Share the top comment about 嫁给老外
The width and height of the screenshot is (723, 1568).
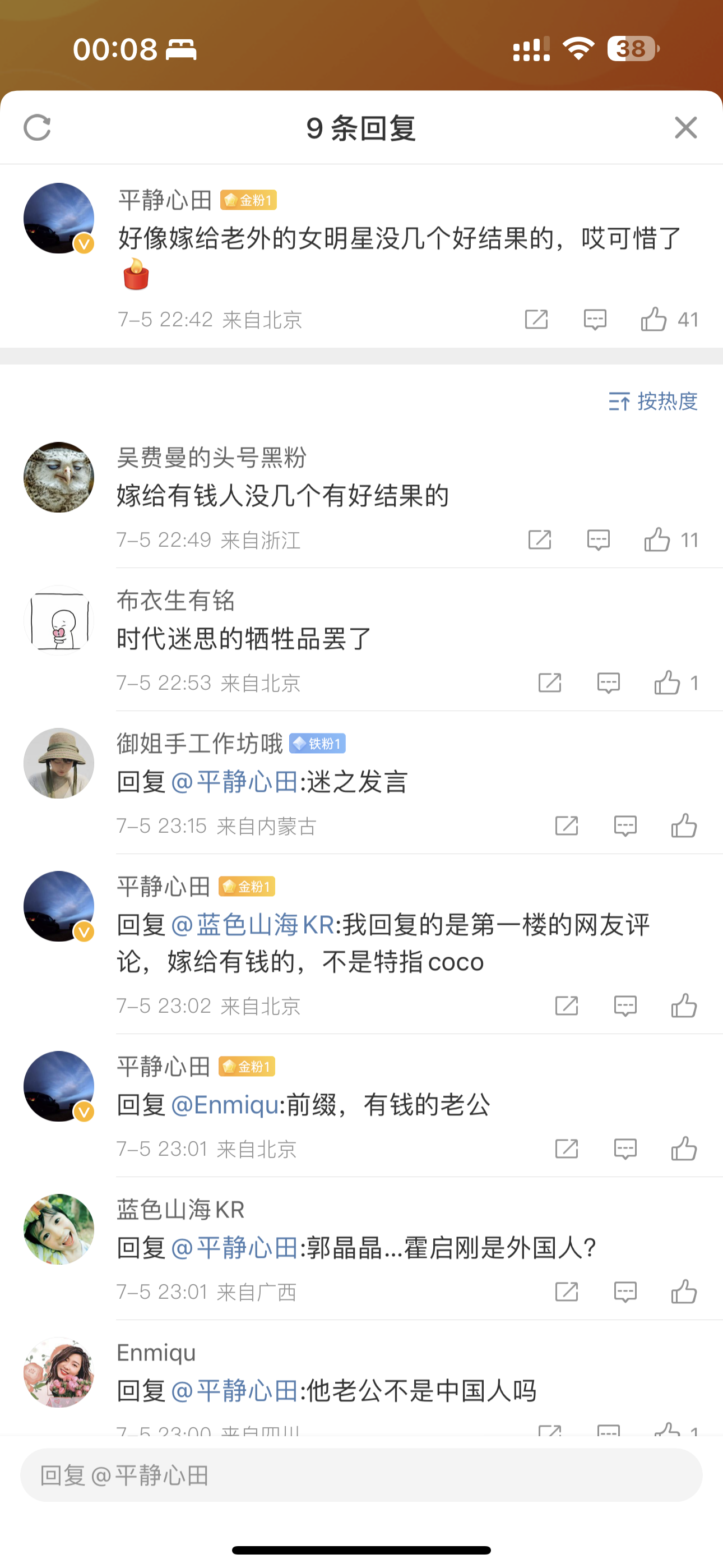pos(536,319)
